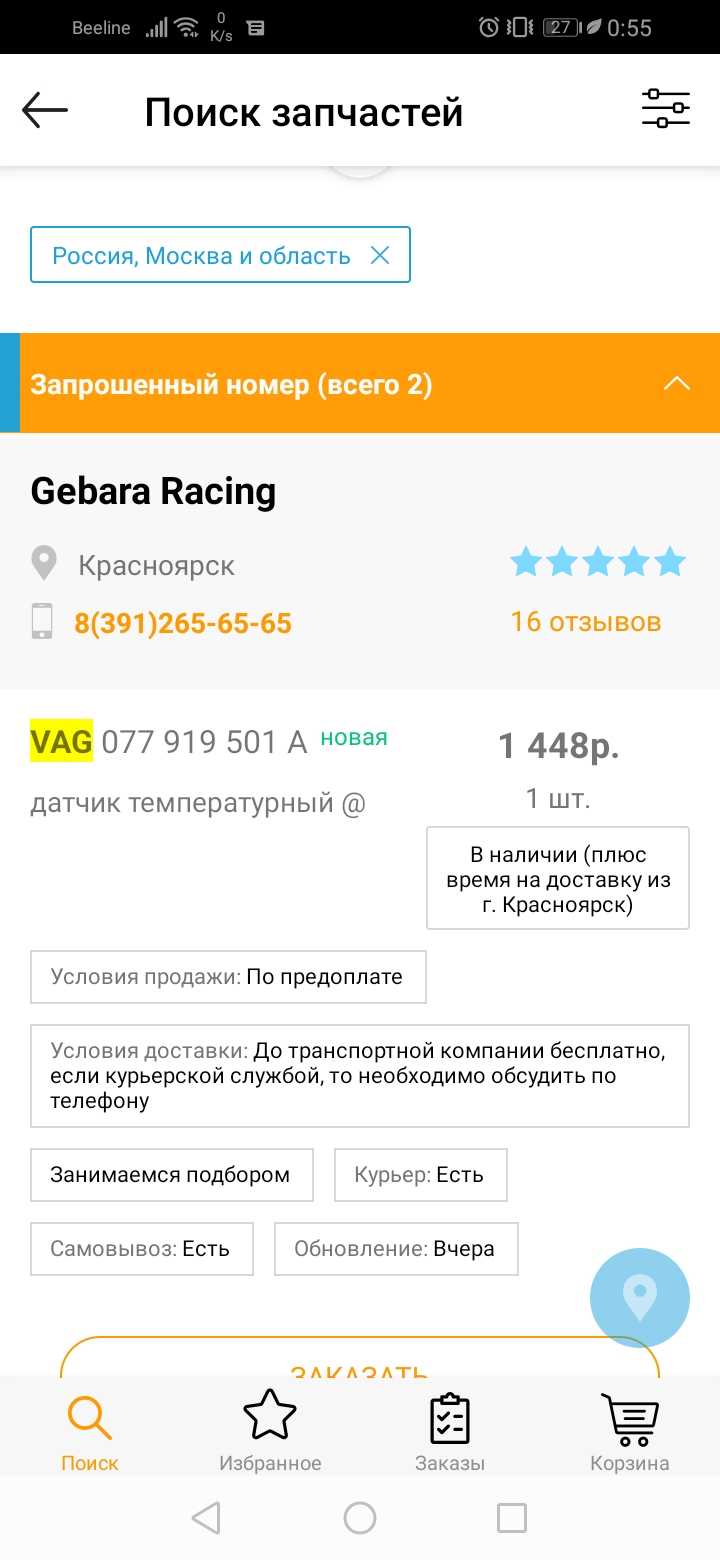The image size is (720, 1560).
Task: Collapse the Запрошенный номер section
Action: click(677, 384)
